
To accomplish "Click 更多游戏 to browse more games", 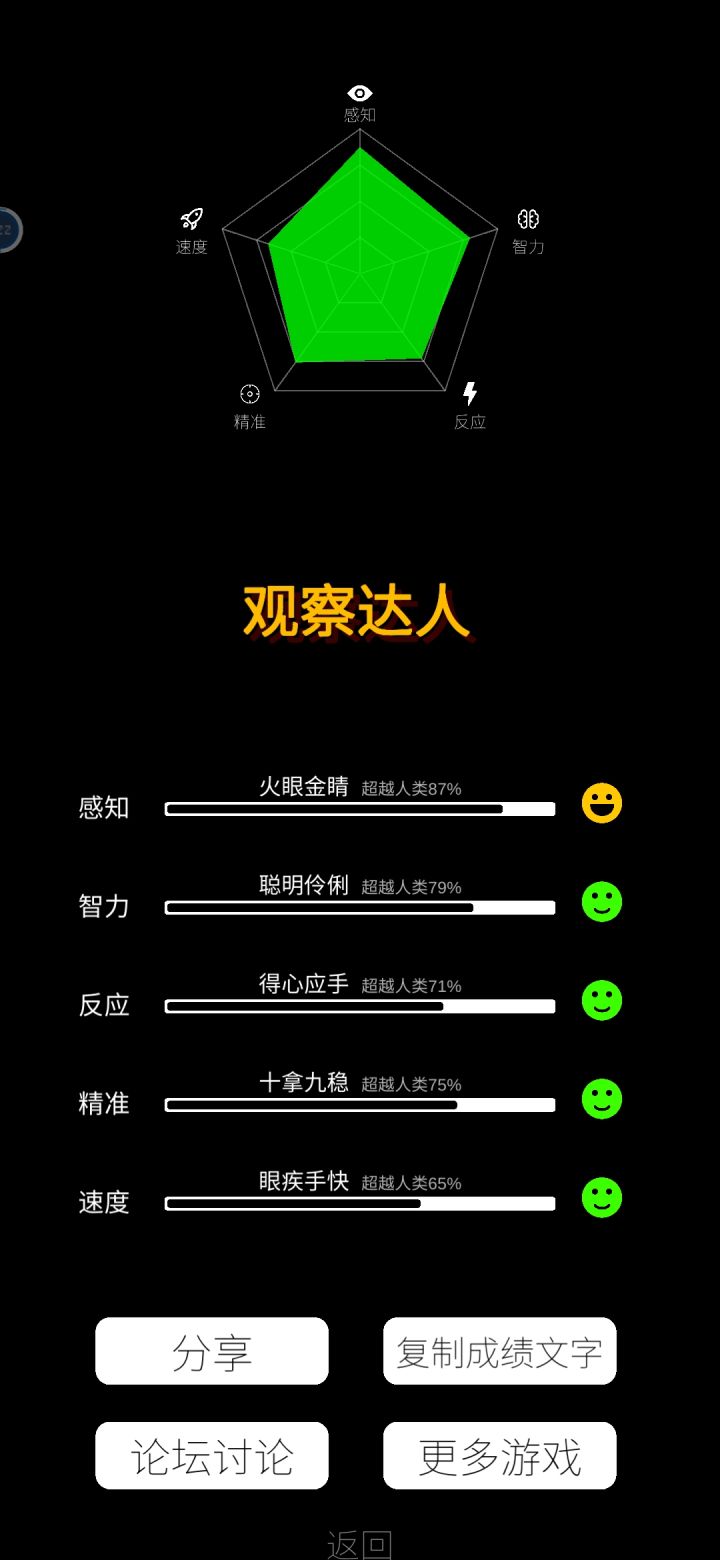I will pyautogui.click(x=499, y=1455).
